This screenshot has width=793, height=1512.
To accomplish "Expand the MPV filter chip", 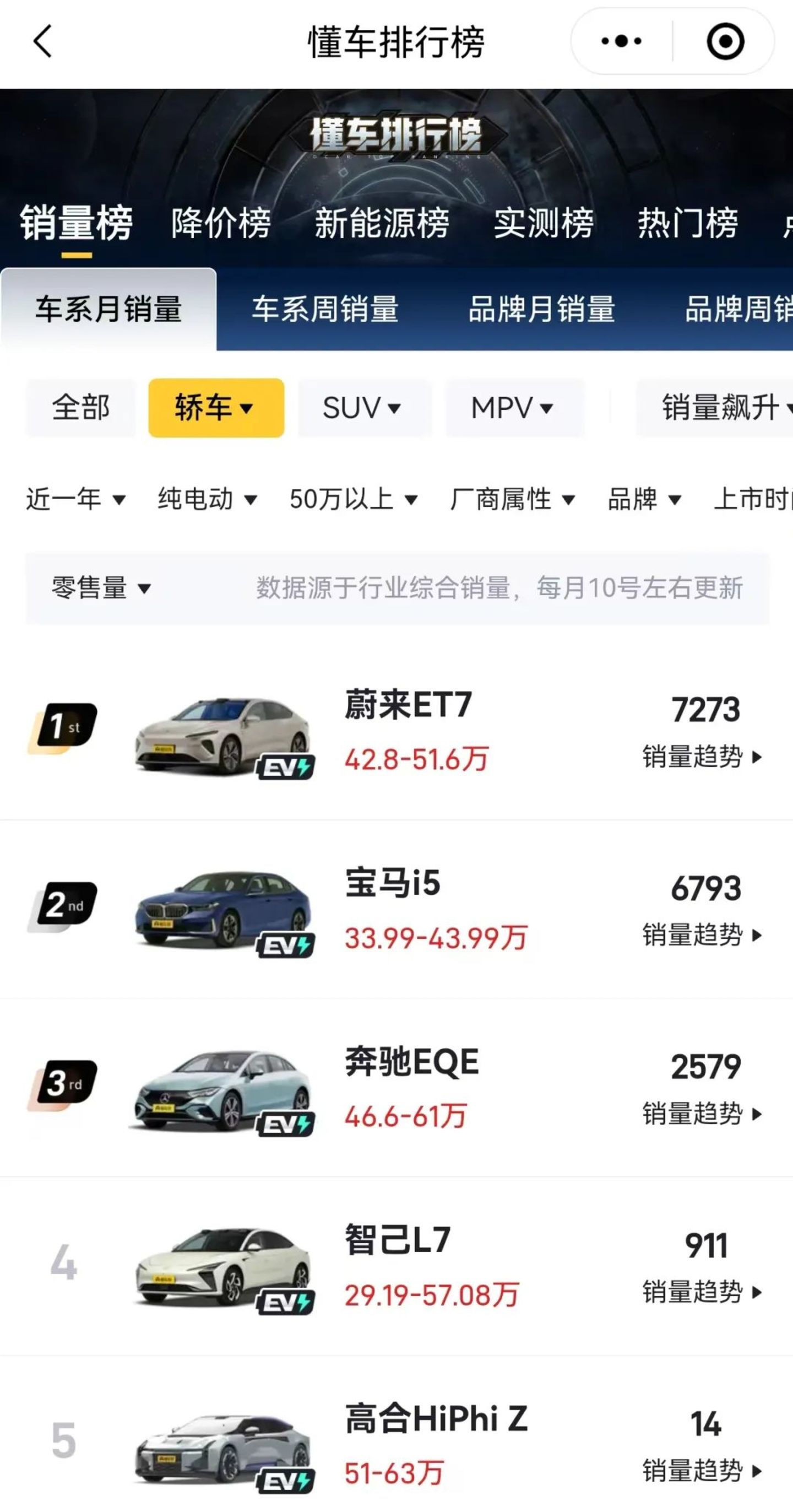I will coord(513,407).
